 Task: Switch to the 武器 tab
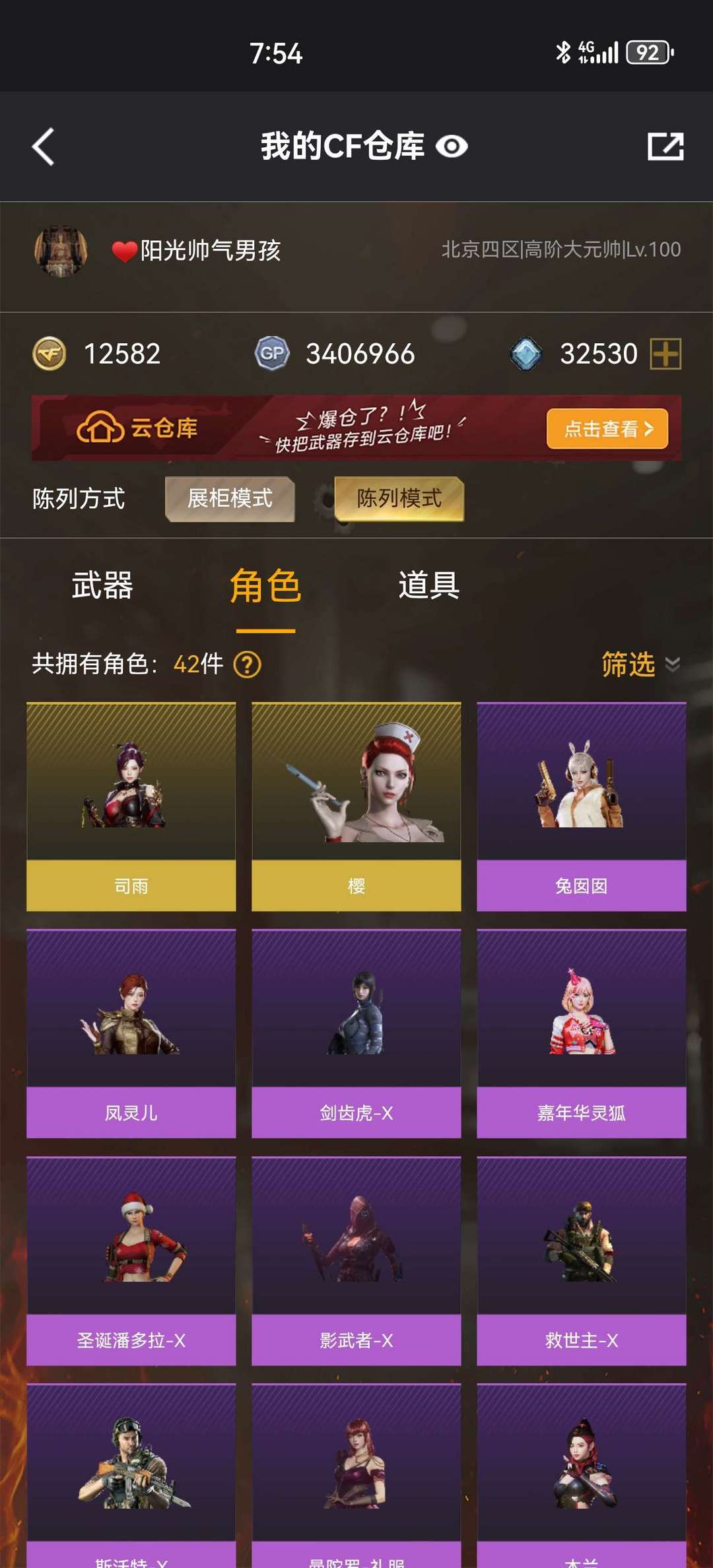[102, 585]
